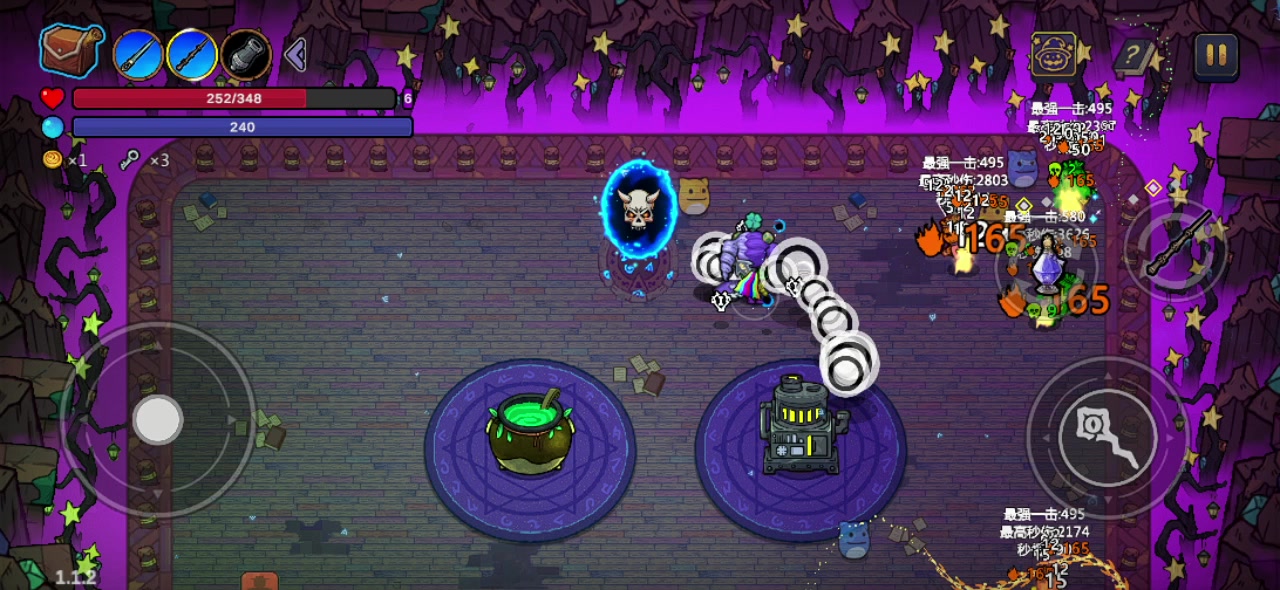1280x590 pixels.
Task: Collapse the weapon bar arrow
Action: [x=295, y=54]
